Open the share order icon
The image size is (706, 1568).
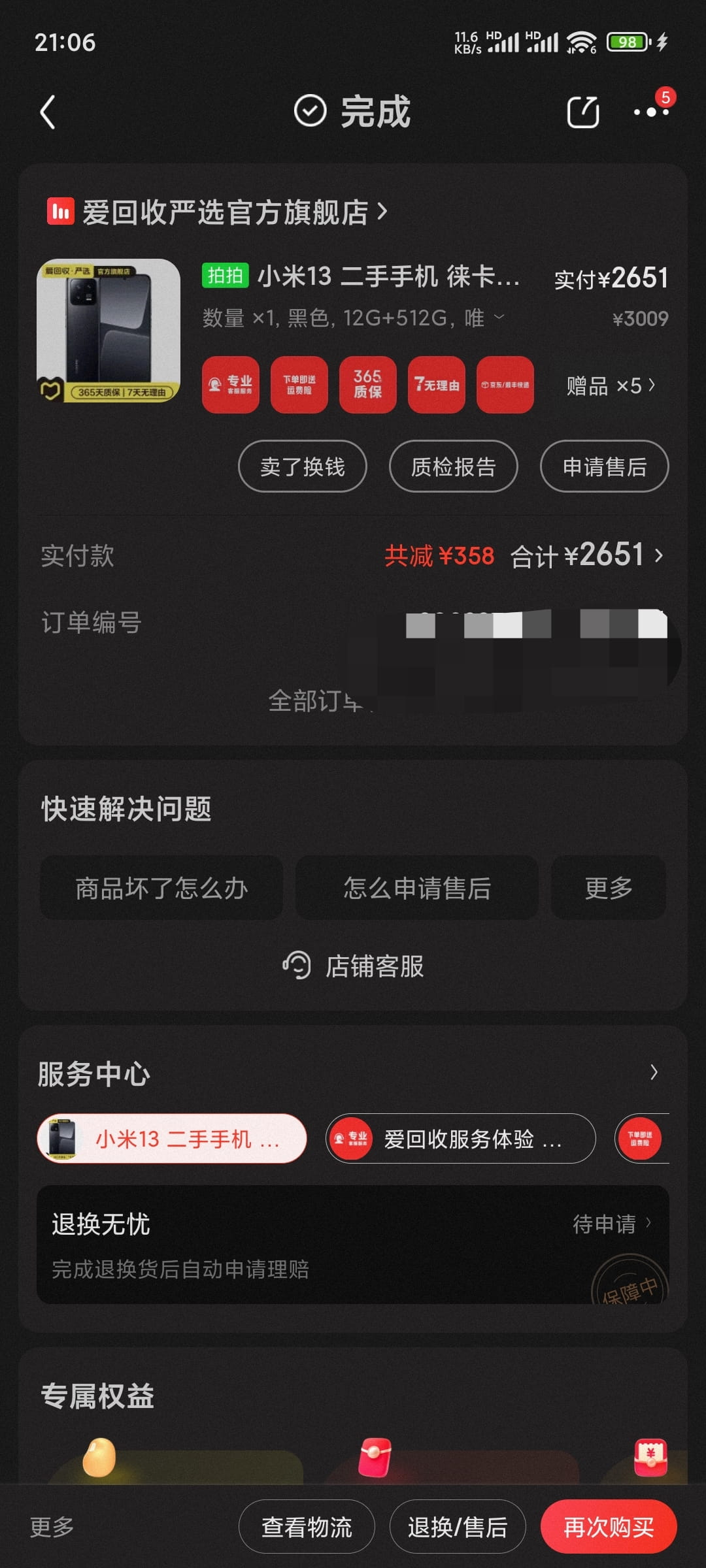(x=582, y=111)
